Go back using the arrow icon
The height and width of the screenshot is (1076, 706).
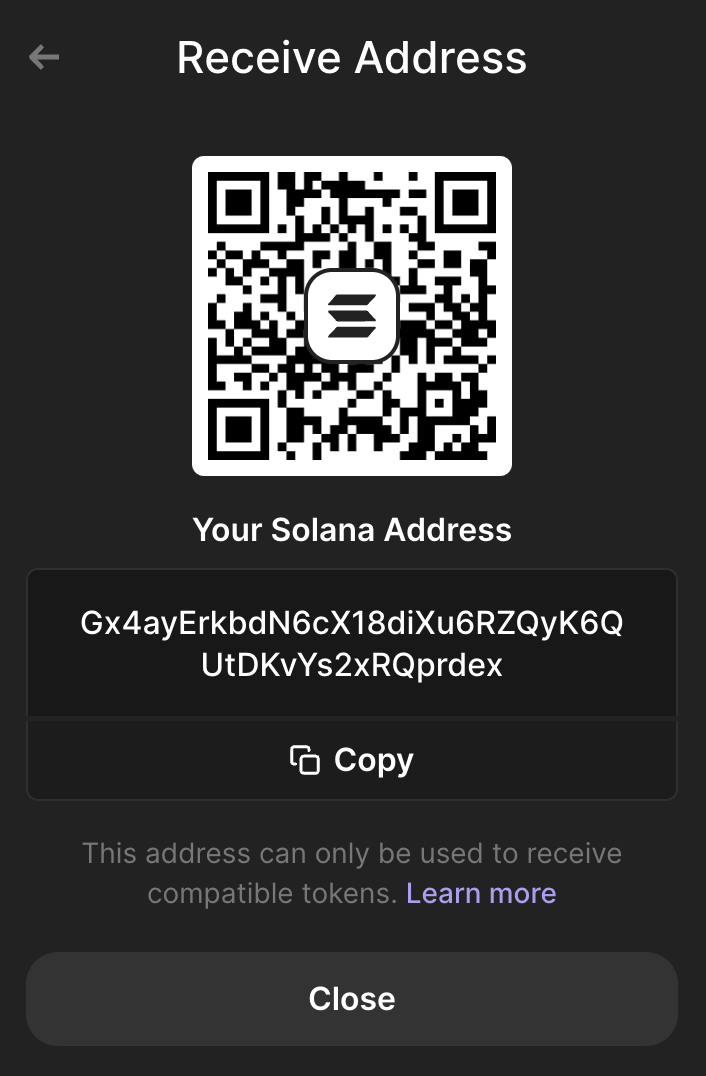(x=44, y=58)
